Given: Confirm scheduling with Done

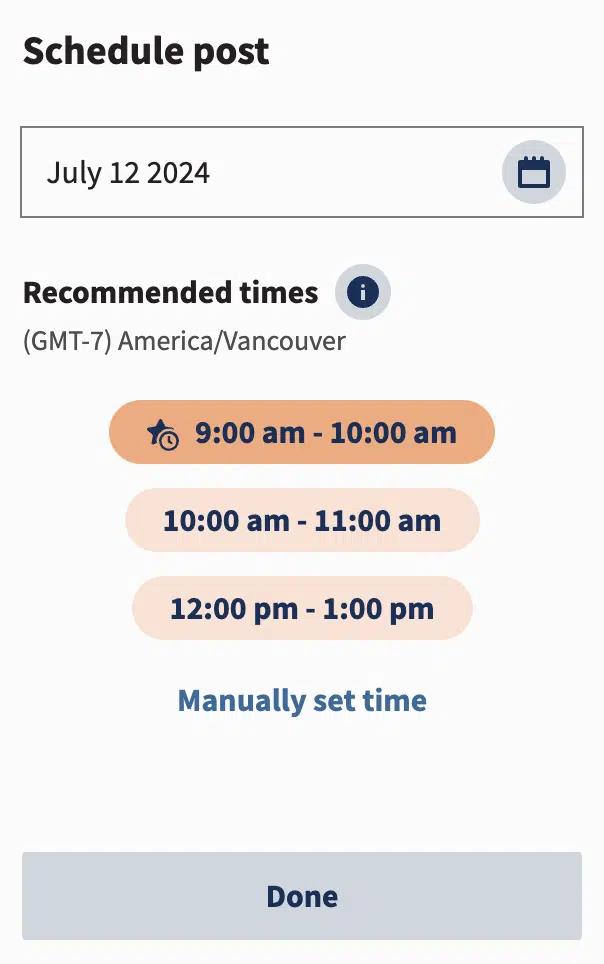Looking at the screenshot, I should (302, 896).
